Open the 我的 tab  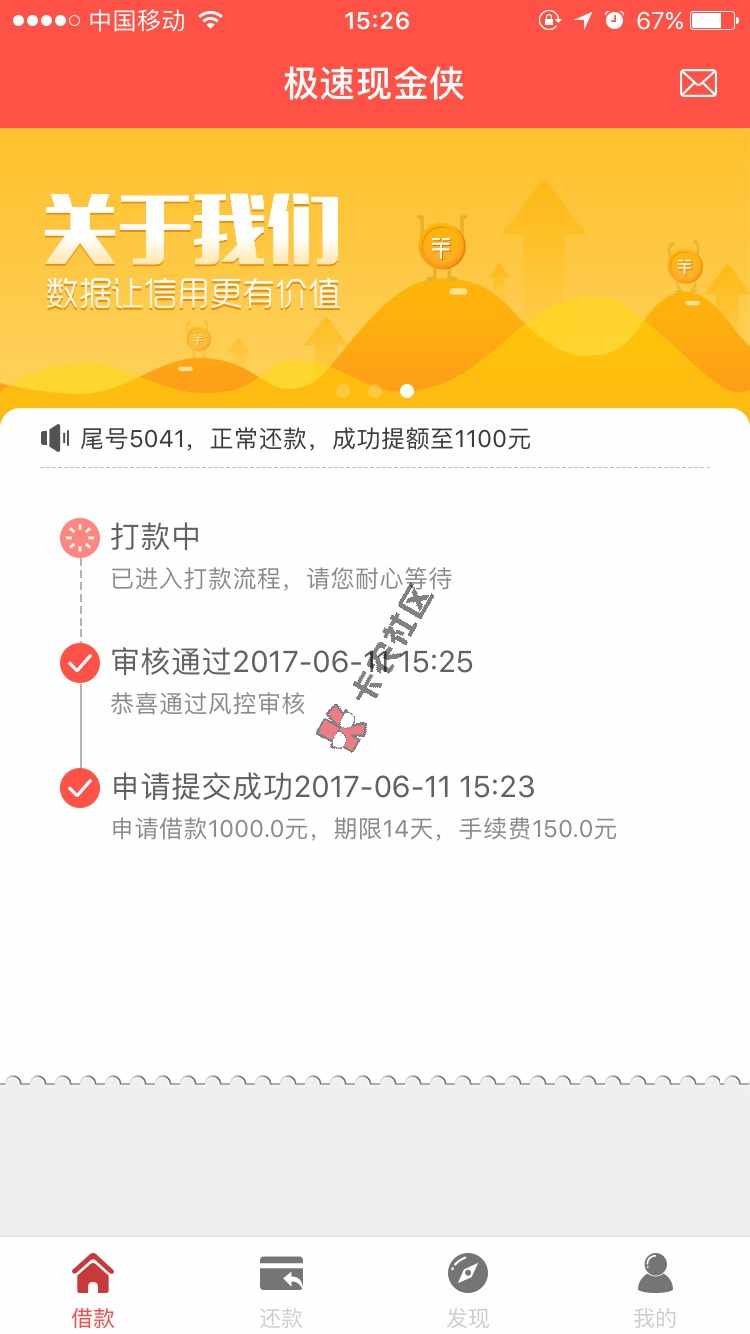coord(655,1288)
